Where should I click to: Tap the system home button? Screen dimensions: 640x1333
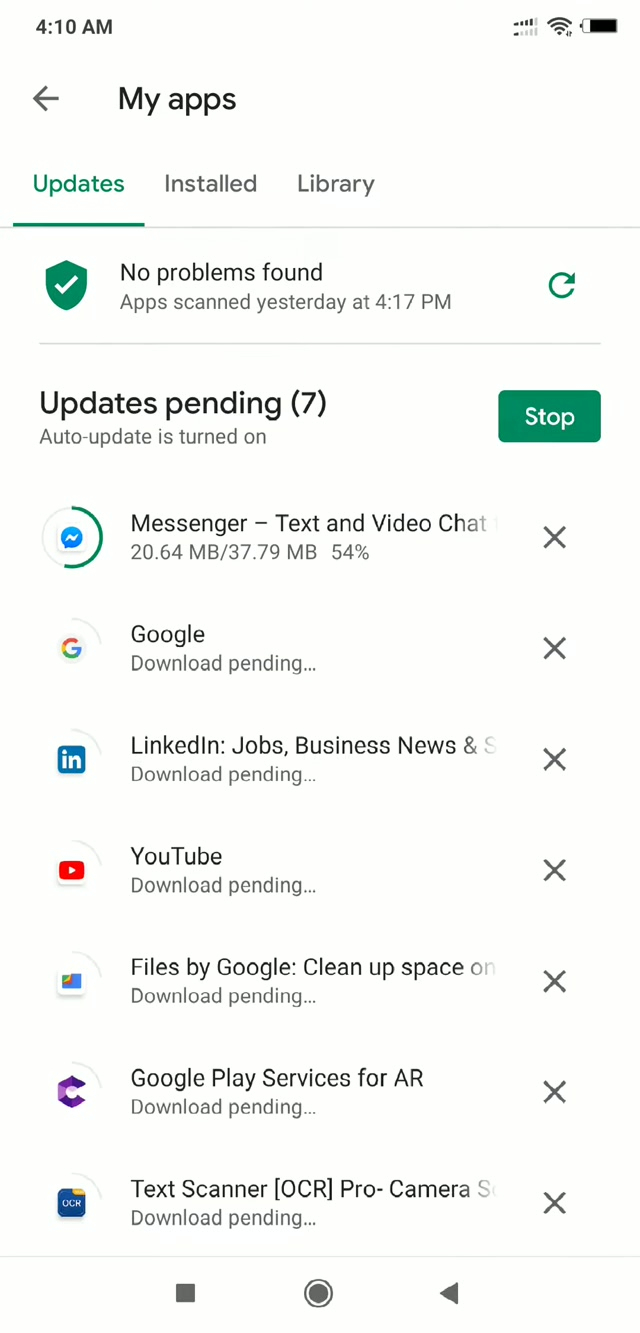(318, 1293)
